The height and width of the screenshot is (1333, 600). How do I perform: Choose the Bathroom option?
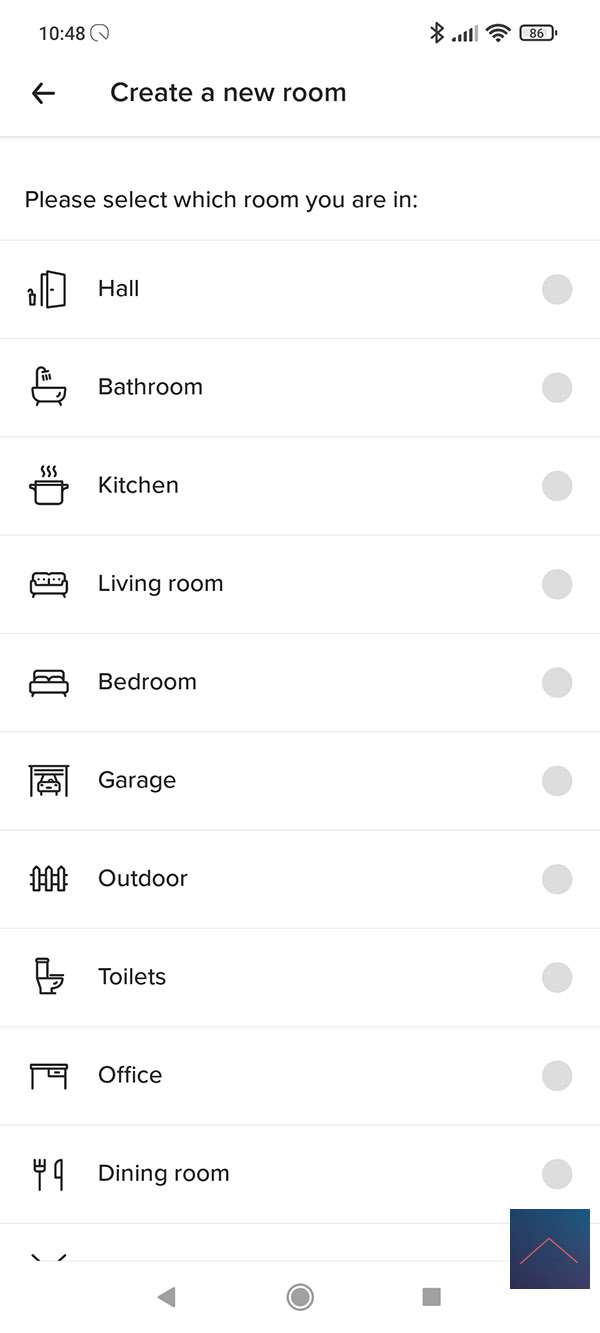point(556,388)
